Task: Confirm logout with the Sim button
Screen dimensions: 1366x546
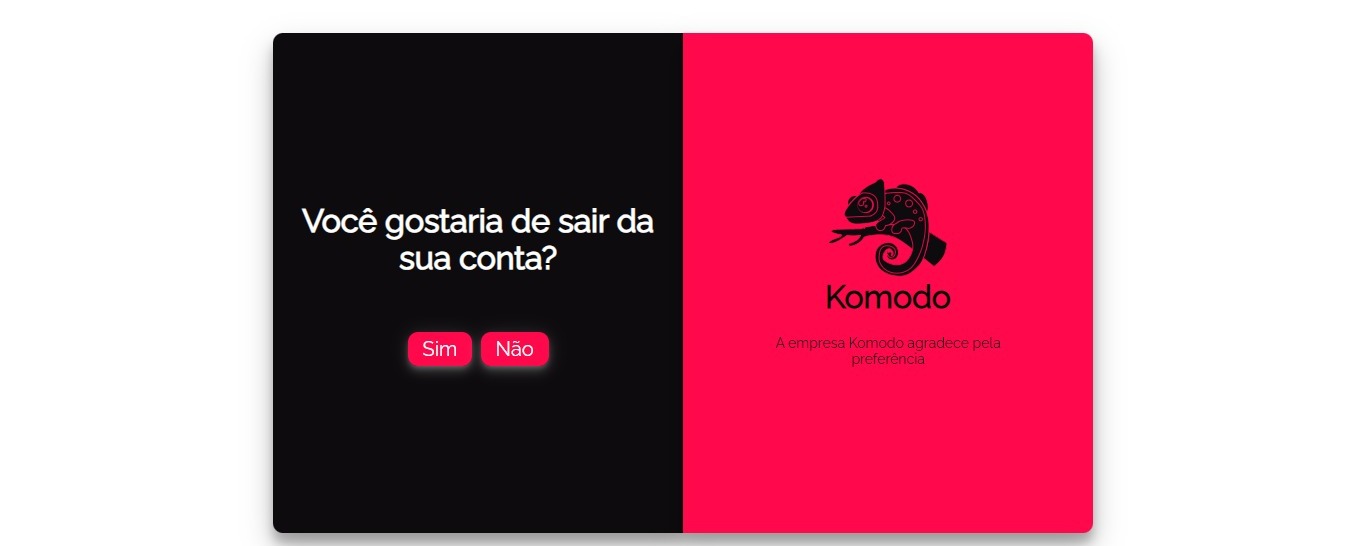Action: point(439,349)
